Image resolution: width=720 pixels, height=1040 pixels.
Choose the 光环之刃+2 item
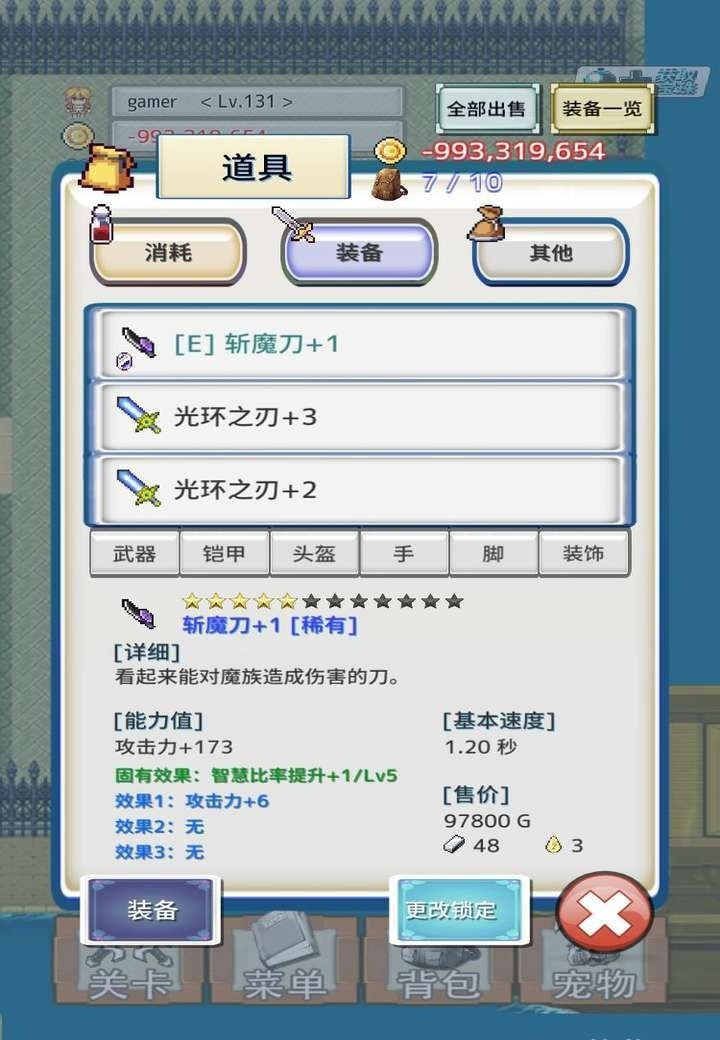click(x=360, y=490)
